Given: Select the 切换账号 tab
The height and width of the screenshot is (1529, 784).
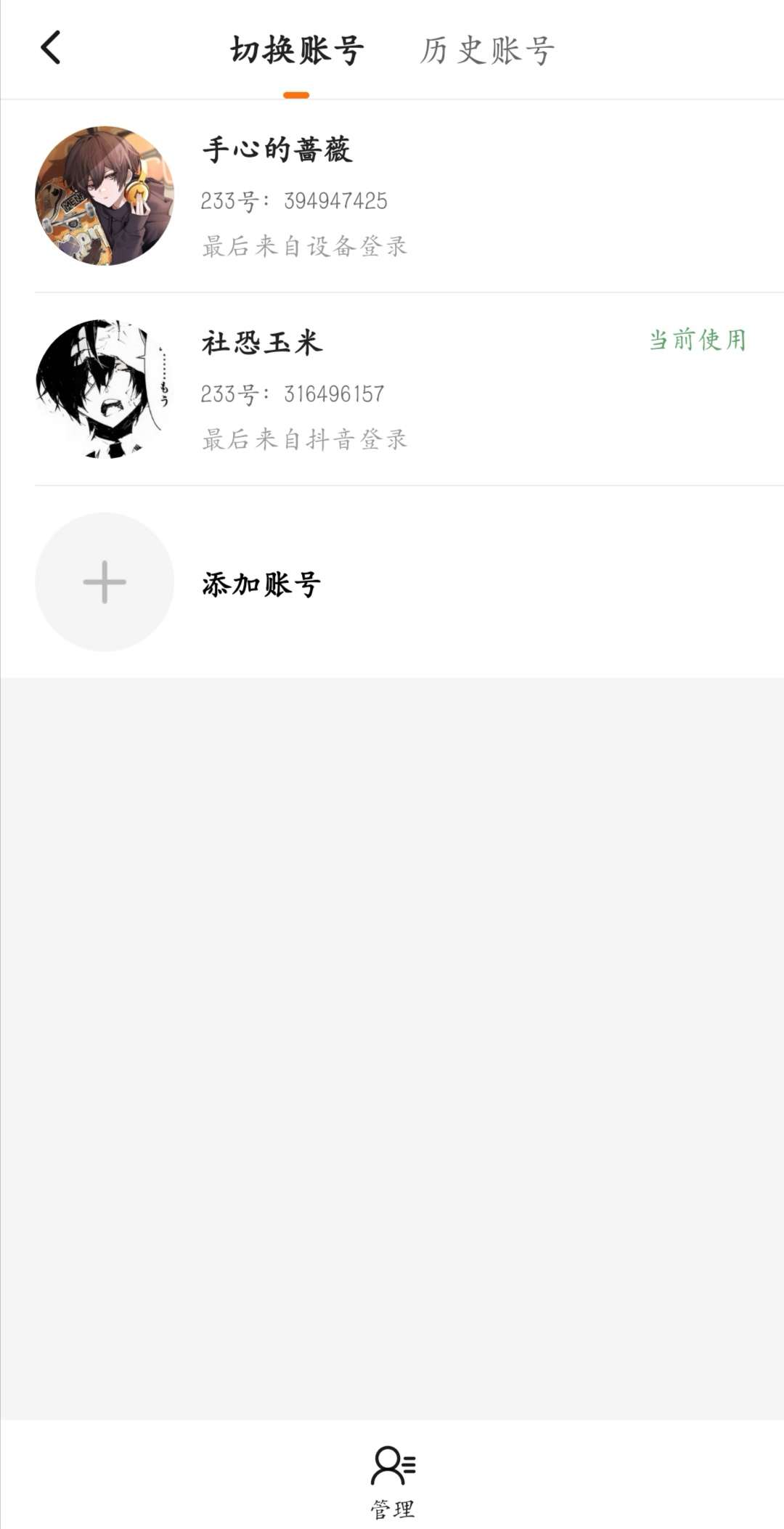Looking at the screenshot, I should [x=297, y=51].
